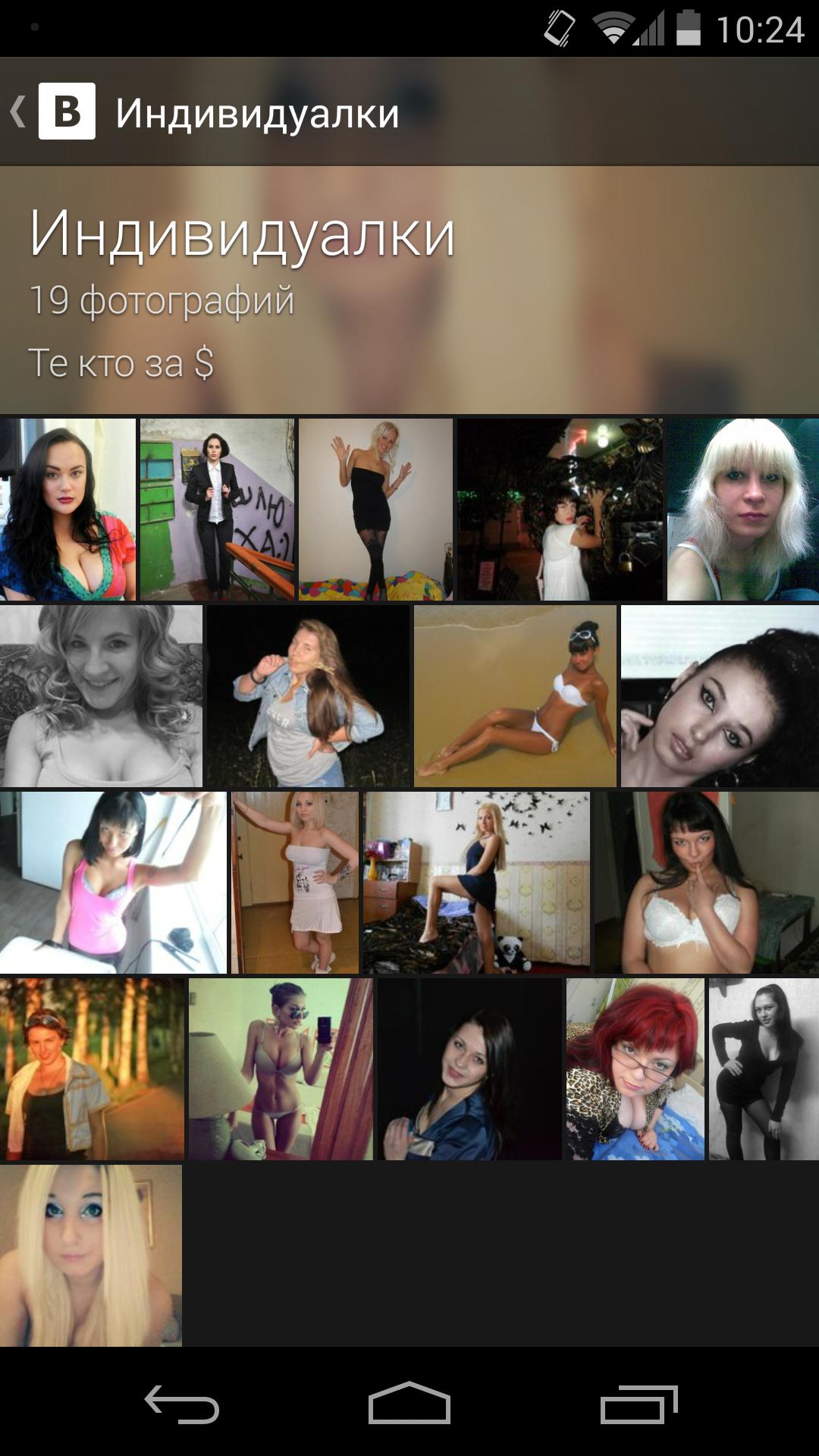
Task: View the black-and-white photo in black dress
Action: pos(764,1069)
